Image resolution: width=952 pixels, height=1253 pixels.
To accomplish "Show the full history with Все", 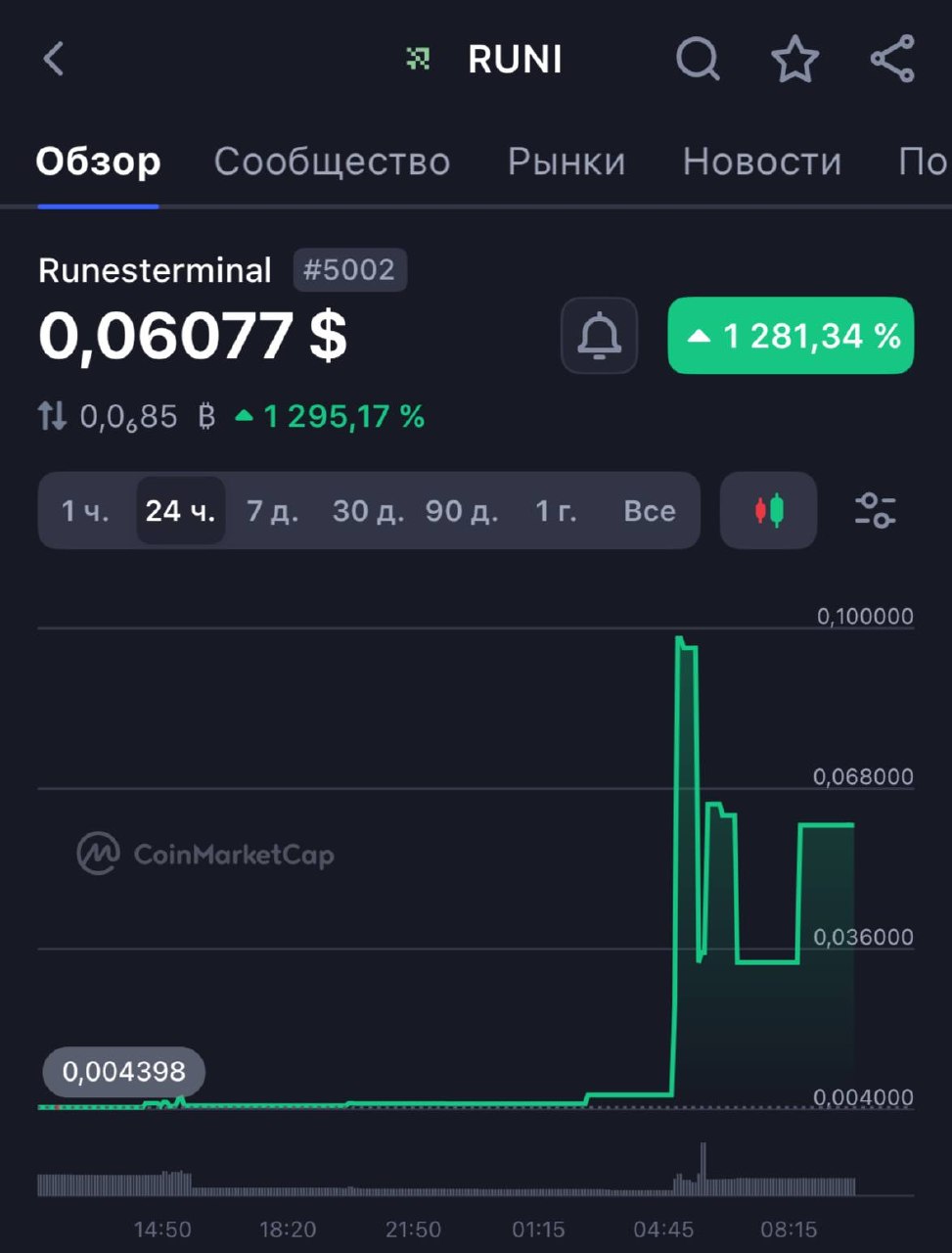I will pyautogui.click(x=650, y=511).
